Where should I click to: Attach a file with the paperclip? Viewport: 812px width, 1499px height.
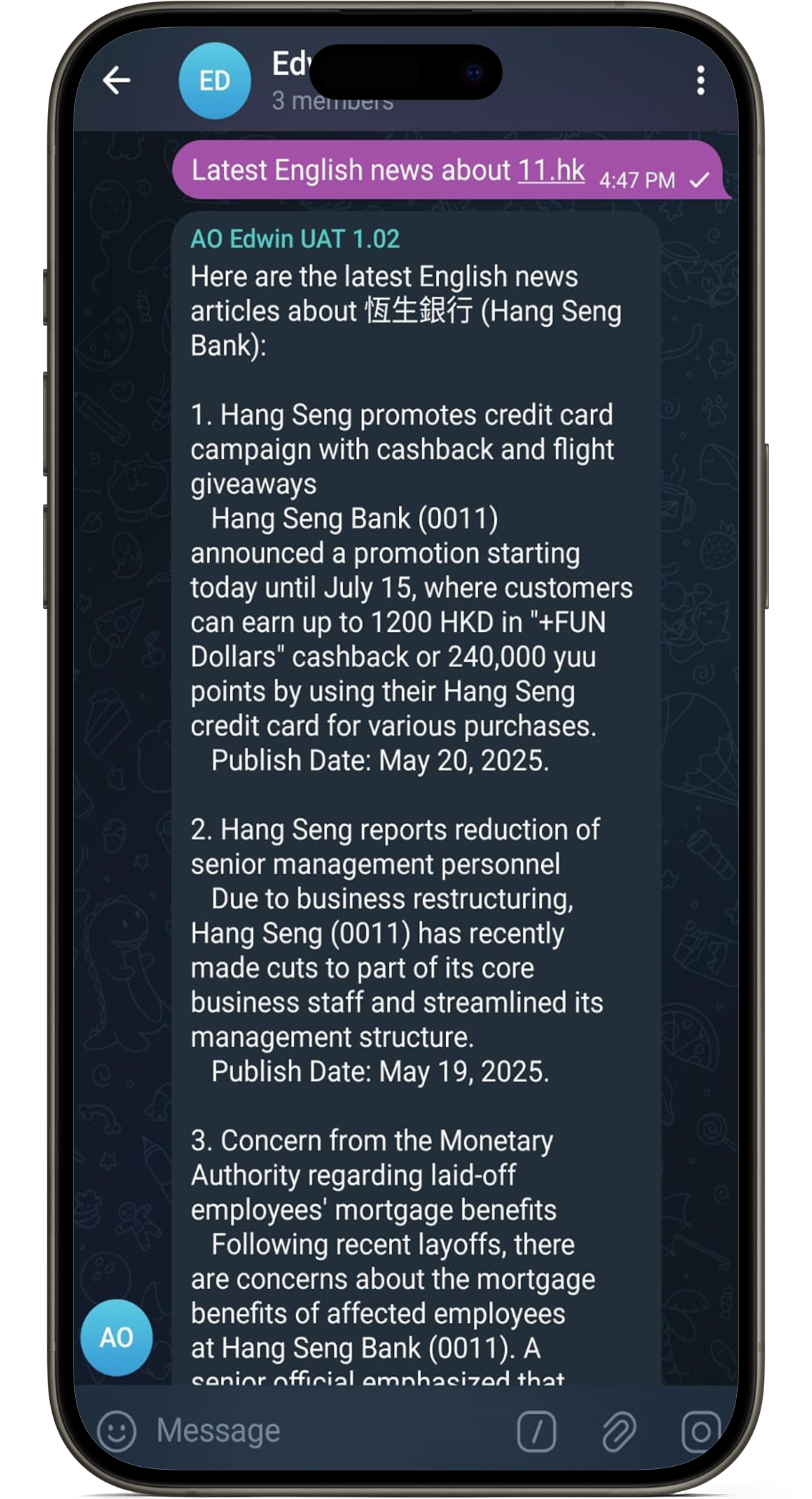click(x=618, y=1431)
